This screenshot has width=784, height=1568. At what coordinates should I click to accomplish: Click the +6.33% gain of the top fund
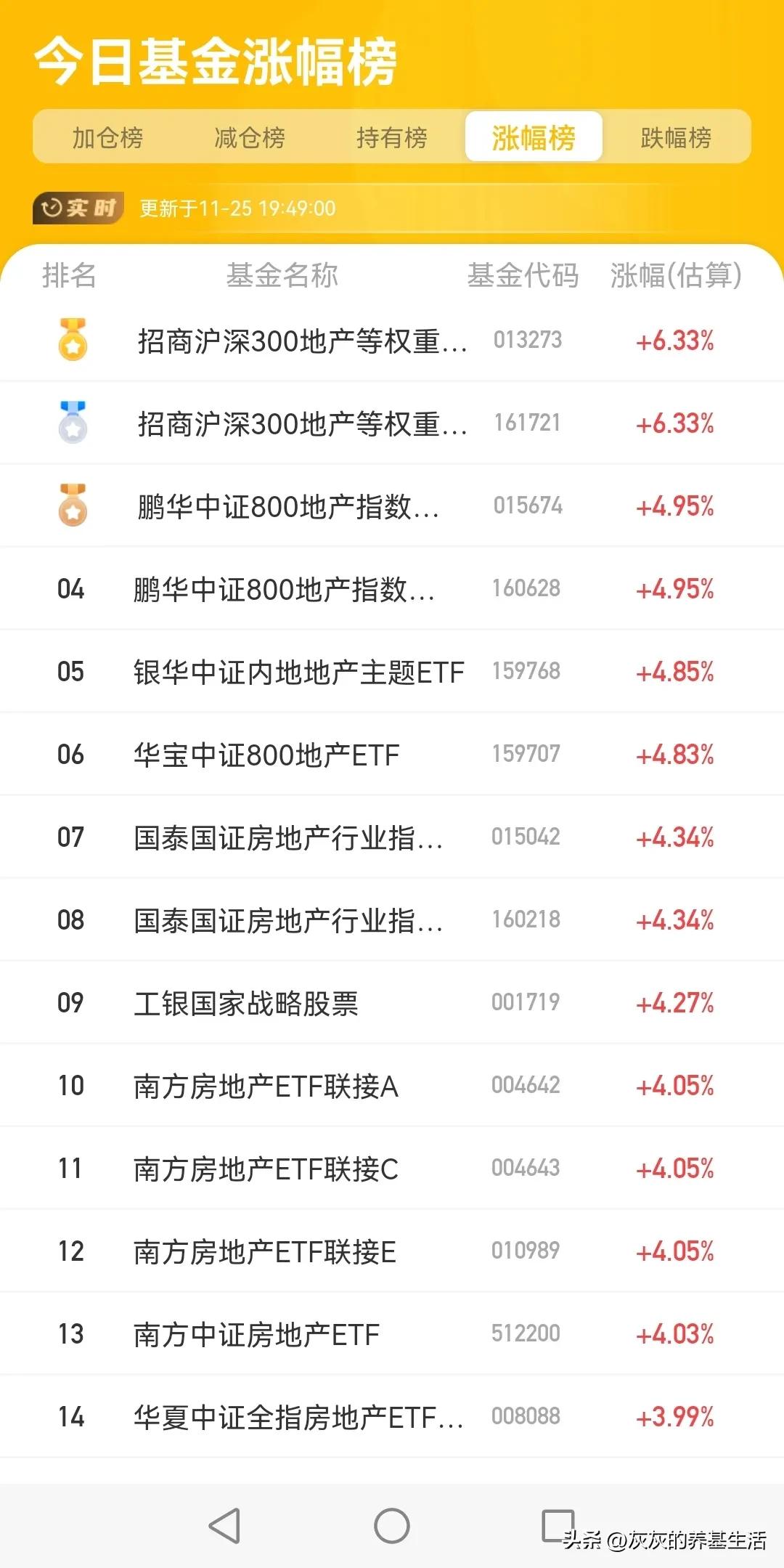(x=674, y=340)
